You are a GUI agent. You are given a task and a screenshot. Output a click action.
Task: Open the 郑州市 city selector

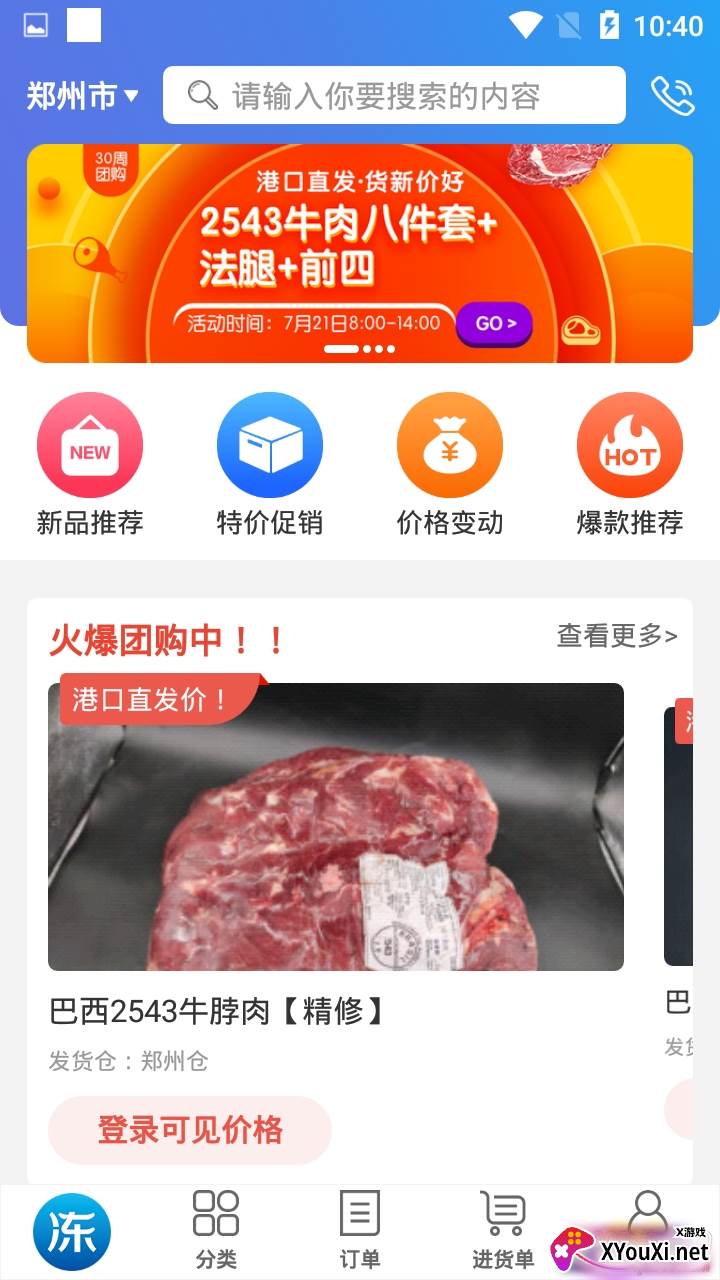pyautogui.click(x=82, y=96)
